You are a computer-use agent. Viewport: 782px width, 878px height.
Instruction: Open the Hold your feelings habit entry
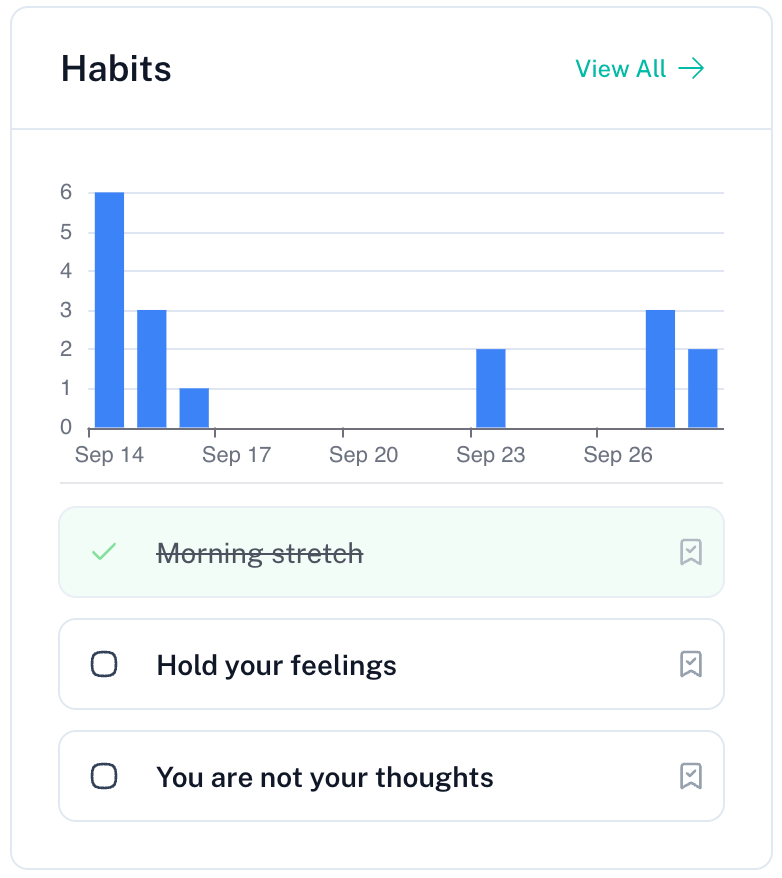point(276,664)
